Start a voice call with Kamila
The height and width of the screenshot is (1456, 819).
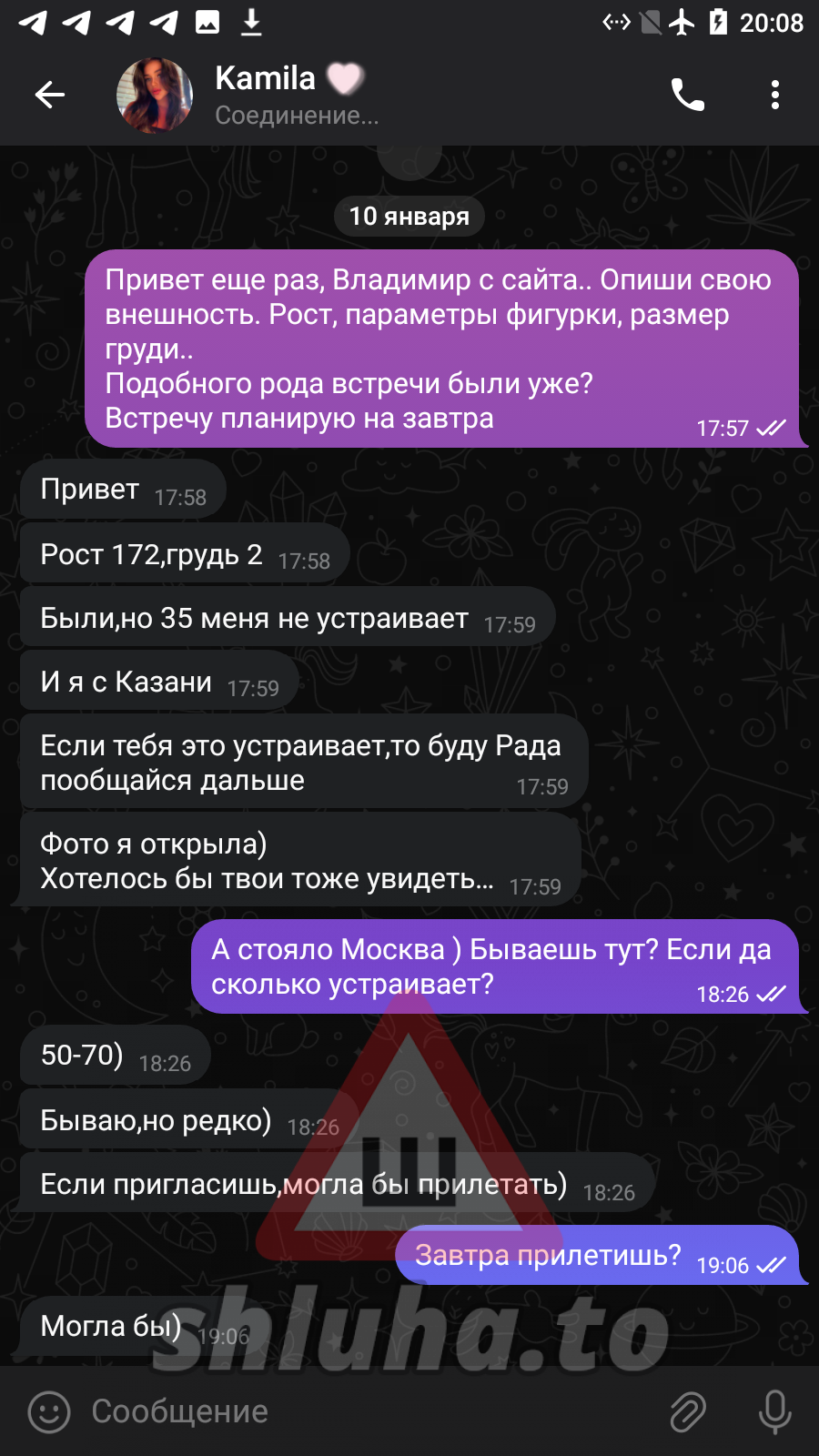click(687, 95)
